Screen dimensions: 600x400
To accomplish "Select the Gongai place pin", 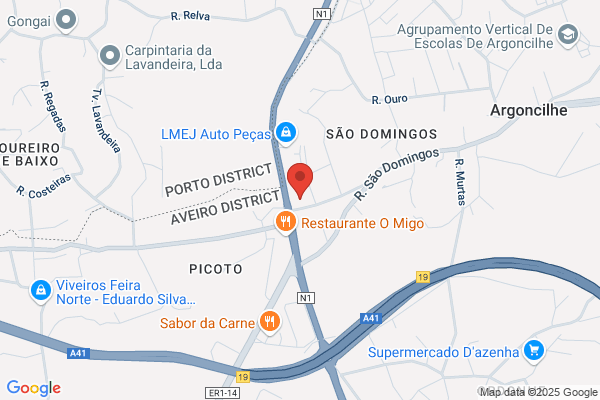I will coord(66,20).
